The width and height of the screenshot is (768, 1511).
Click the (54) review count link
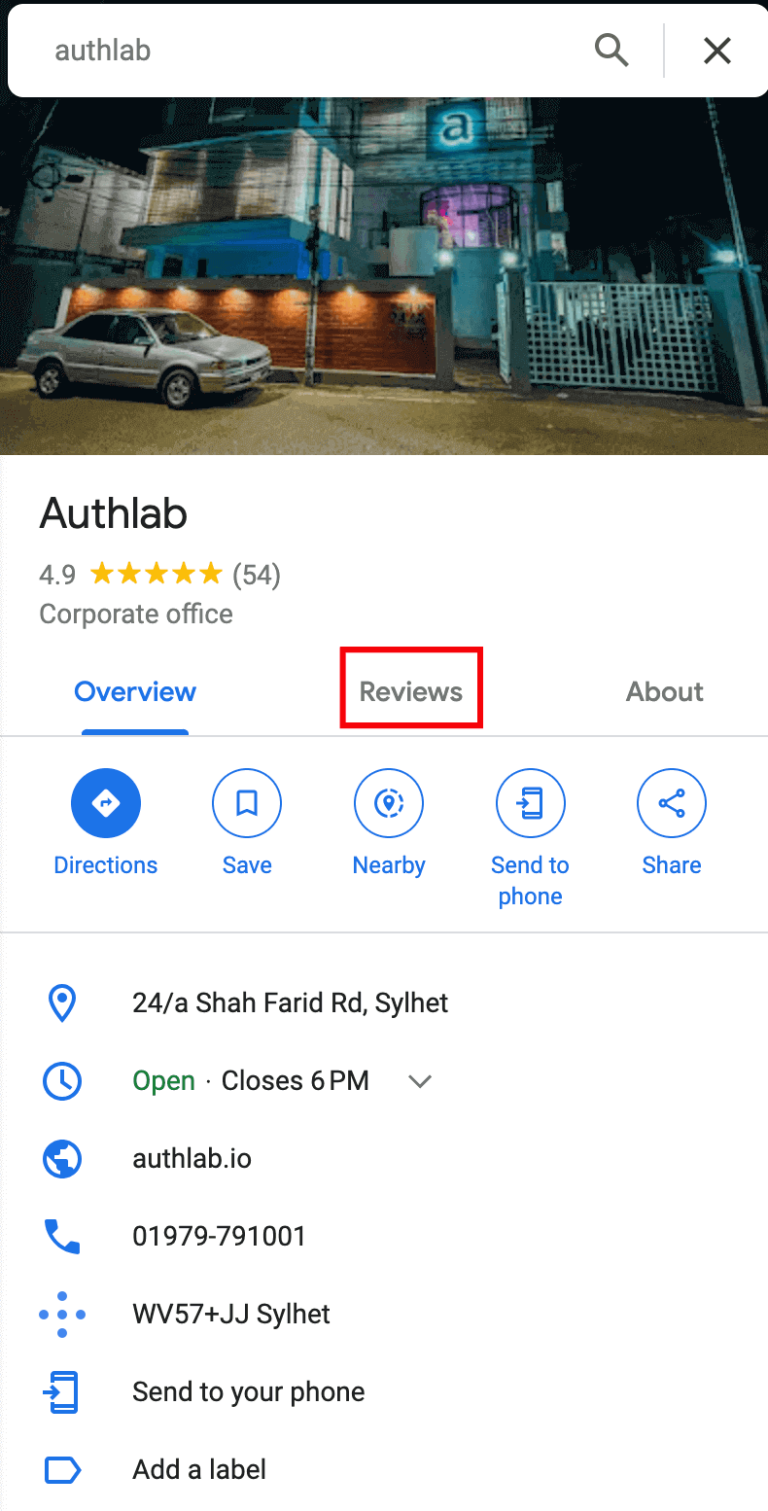coord(258,574)
